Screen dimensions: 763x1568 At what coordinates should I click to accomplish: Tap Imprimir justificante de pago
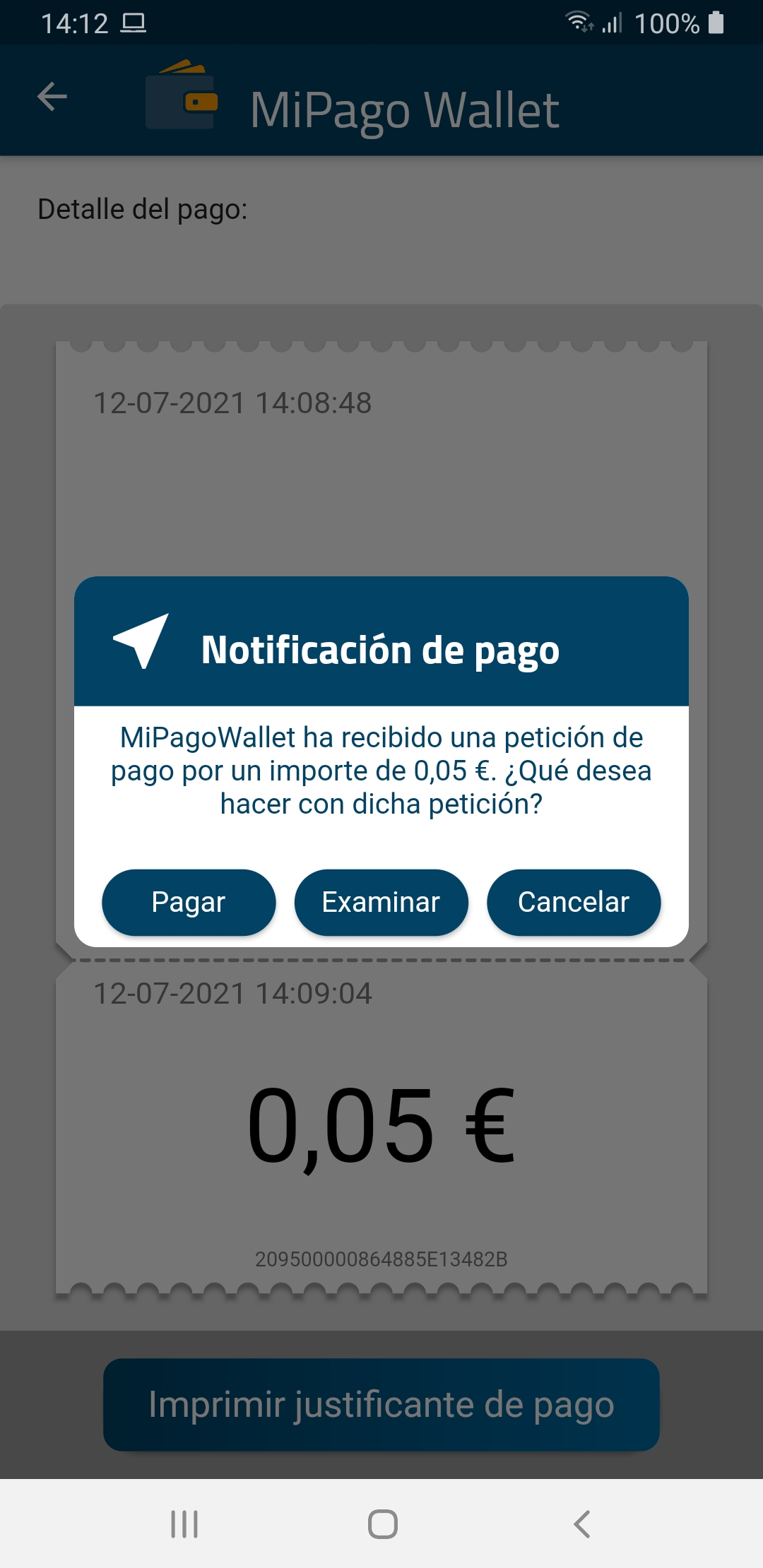point(381,1404)
